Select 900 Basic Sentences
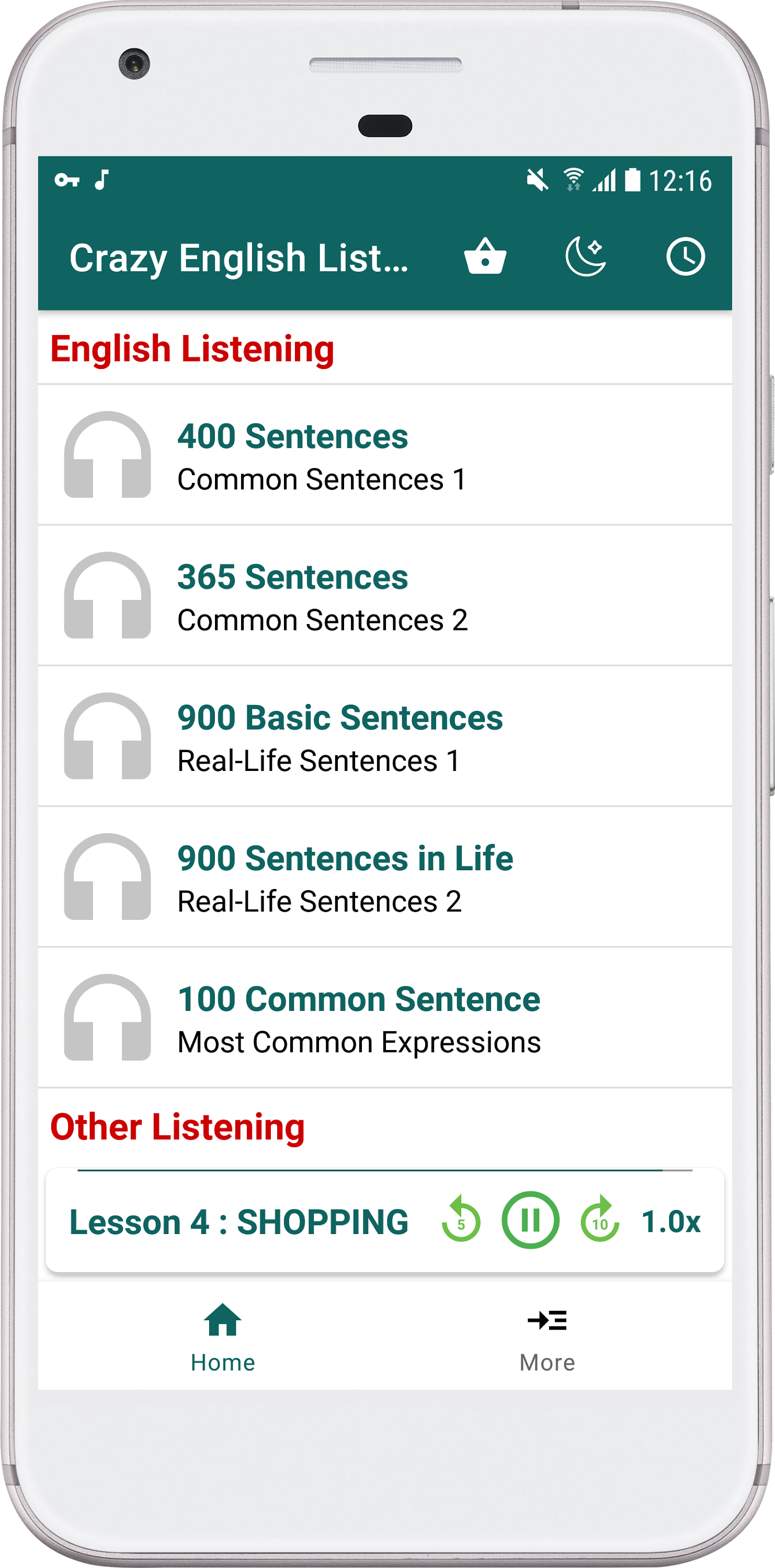Viewport: 775px width, 1568px height. (x=385, y=736)
